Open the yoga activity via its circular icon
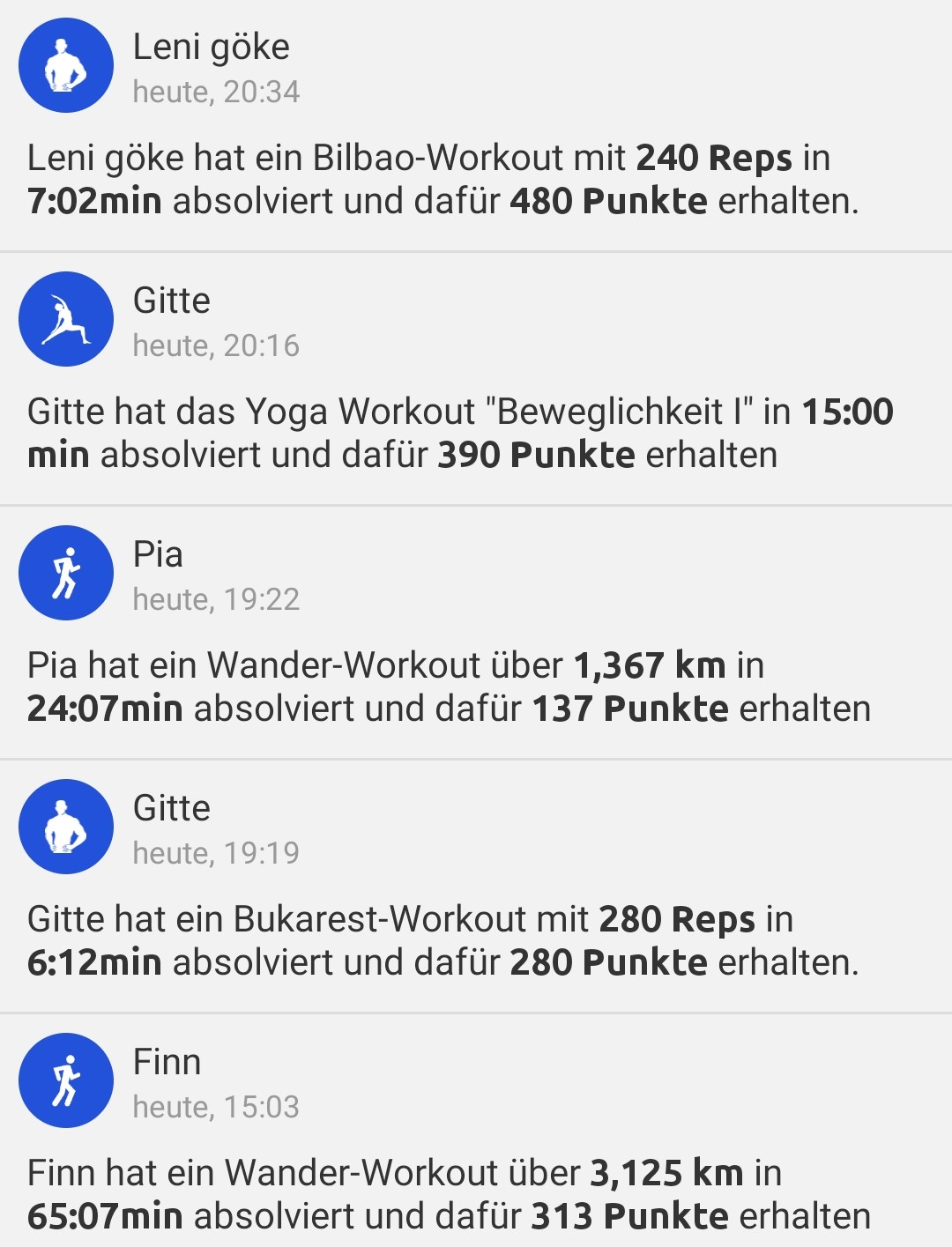952x1247 pixels. coord(65,319)
